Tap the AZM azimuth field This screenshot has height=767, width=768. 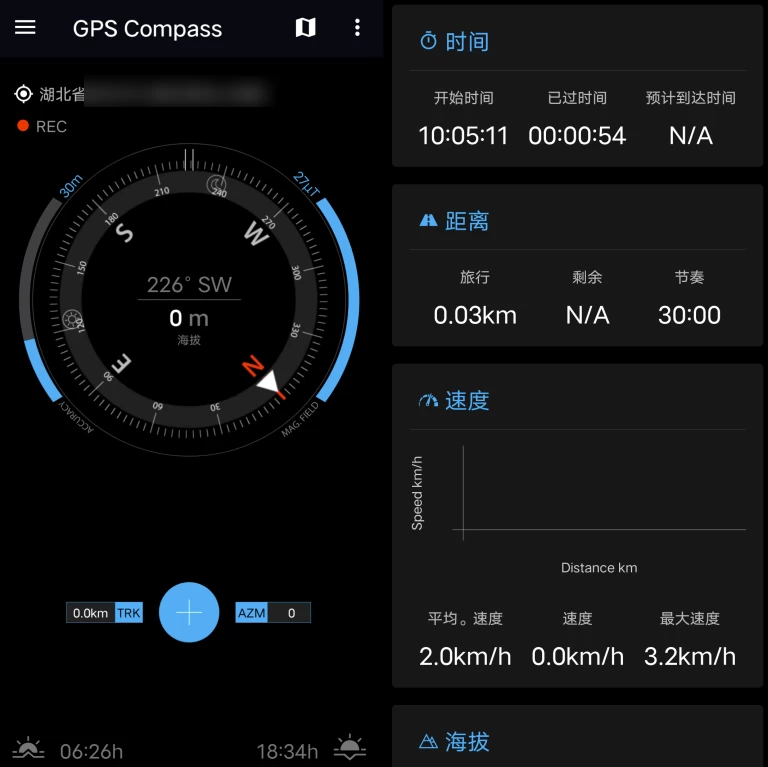tap(273, 613)
